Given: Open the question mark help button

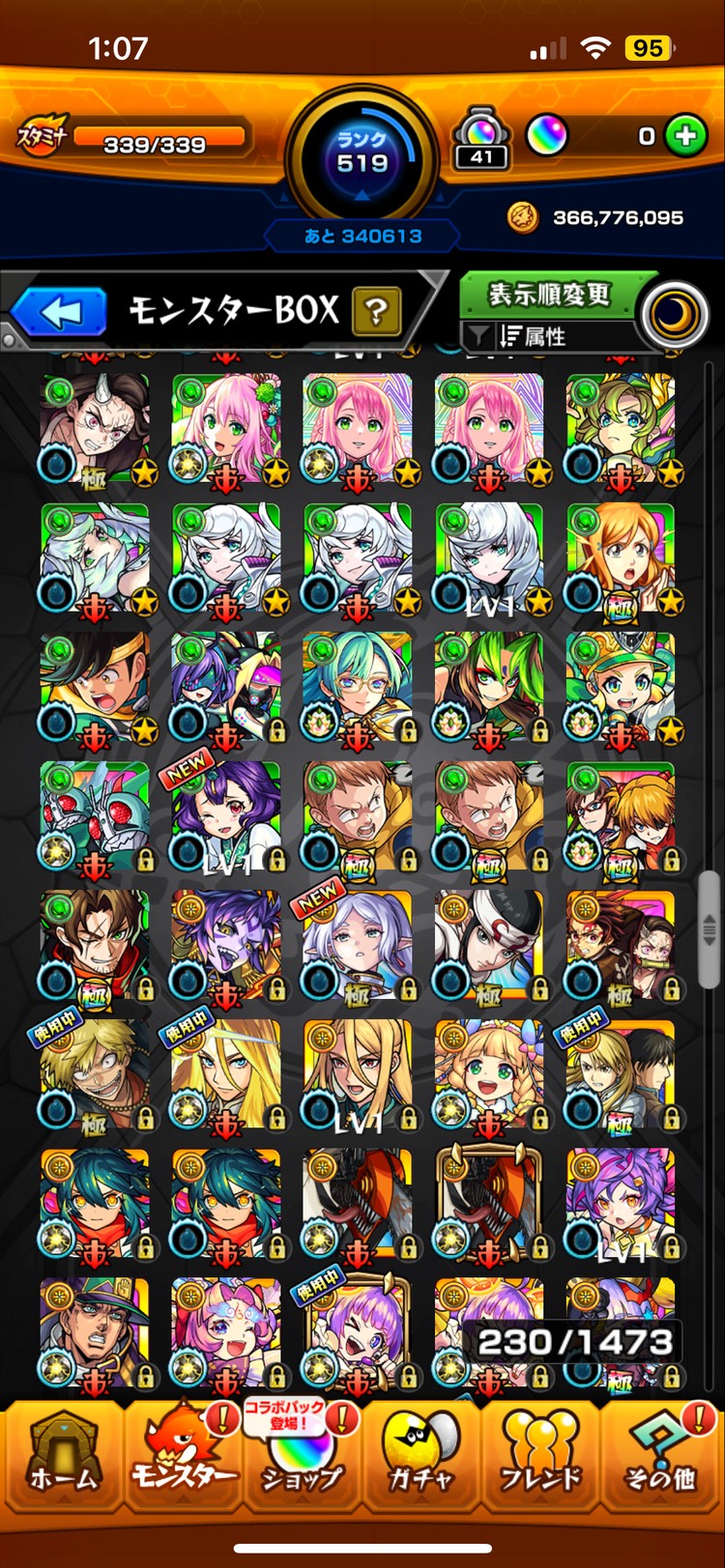Looking at the screenshot, I should 377,311.
